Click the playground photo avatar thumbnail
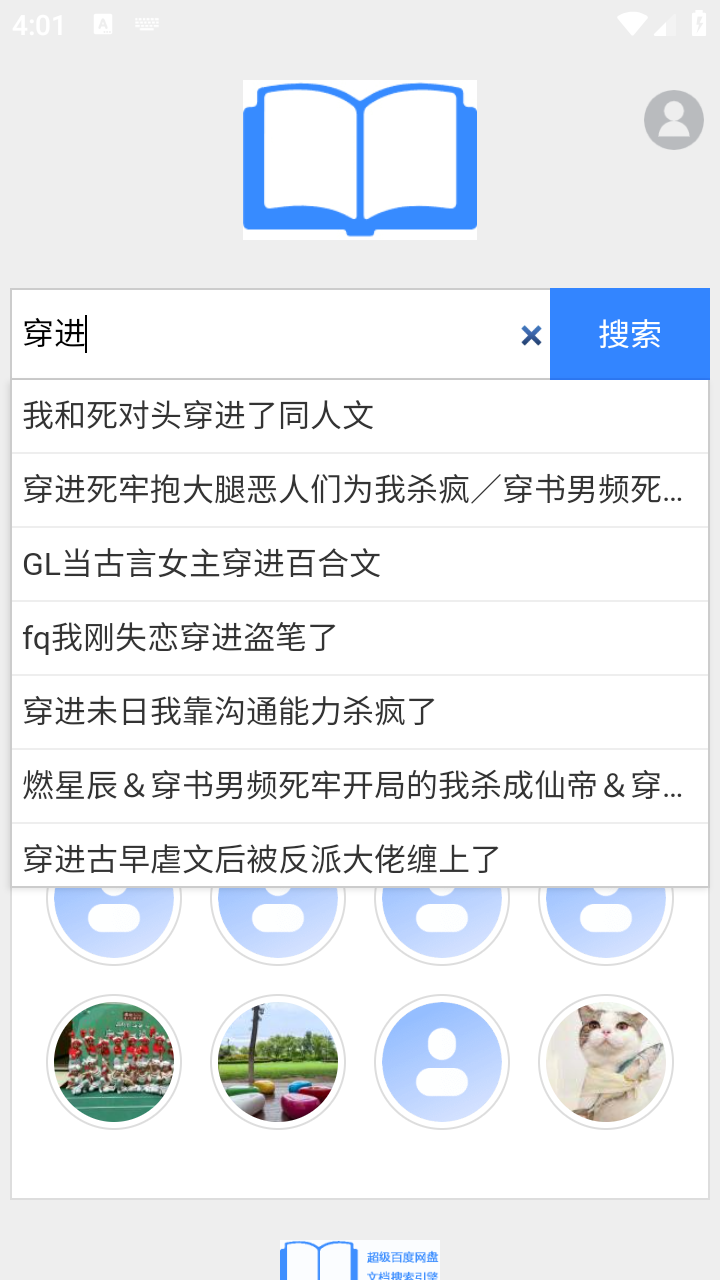 (x=278, y=1063)
